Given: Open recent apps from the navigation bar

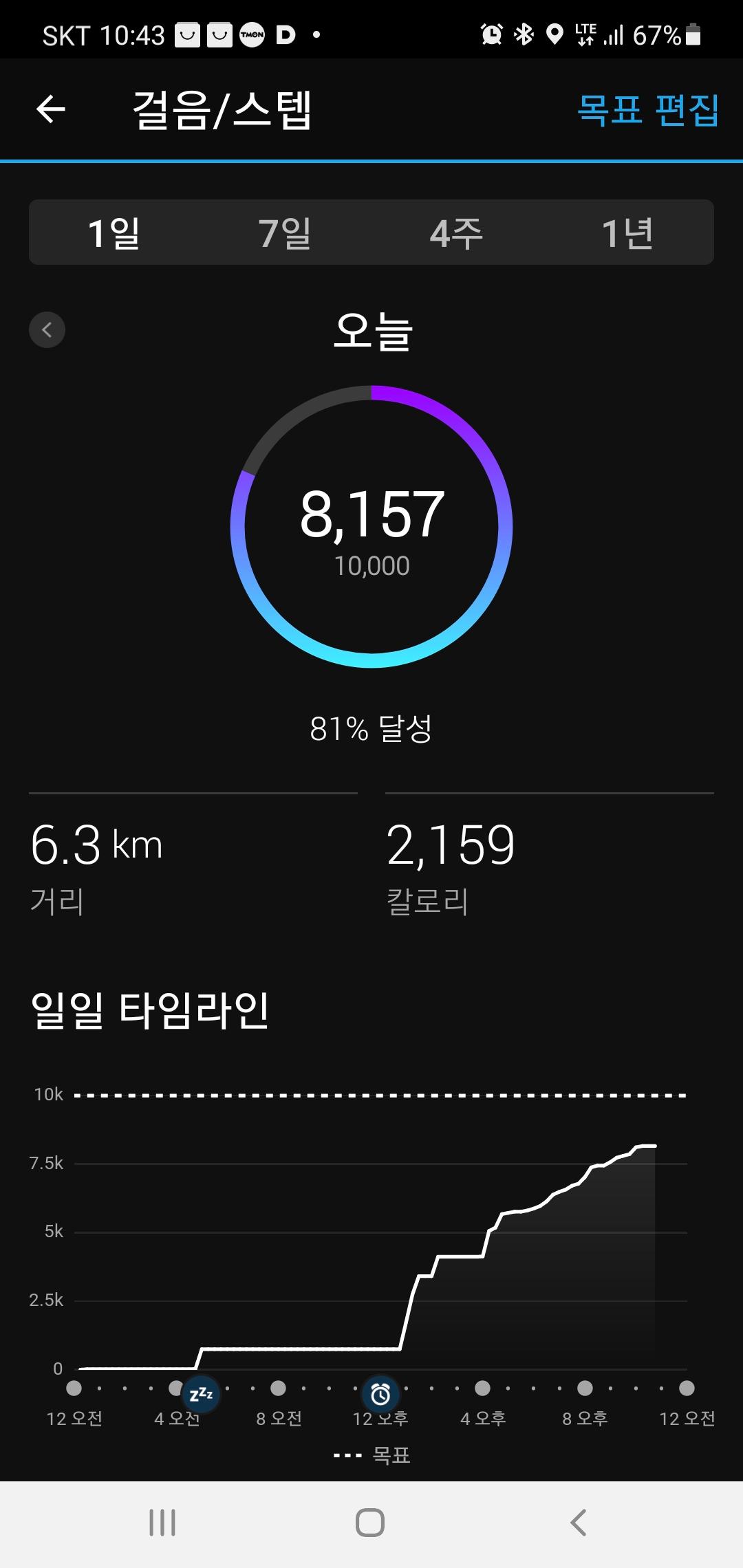Looking at the screenshot, I should 162,1522.
